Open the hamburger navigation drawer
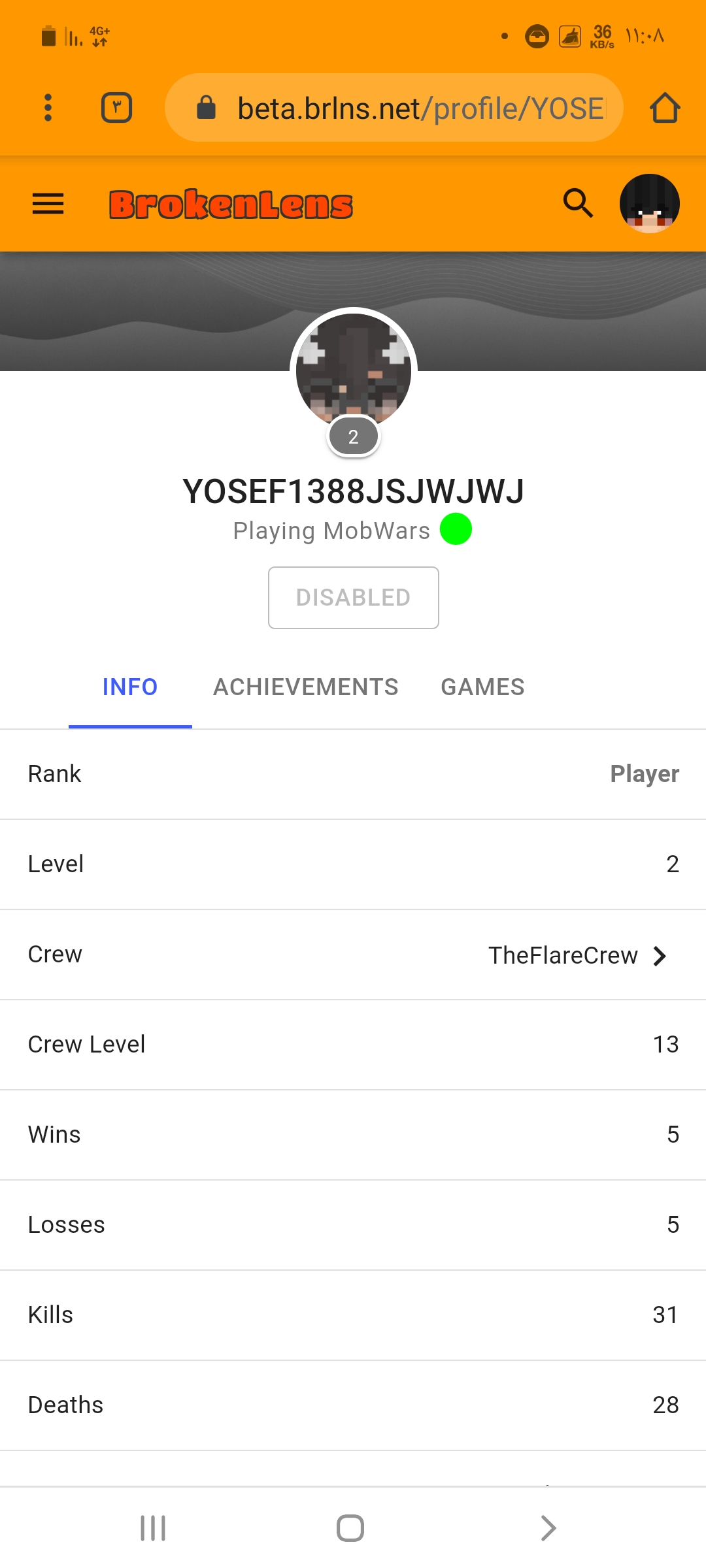 pyautogui.click(x=48, y=204)
